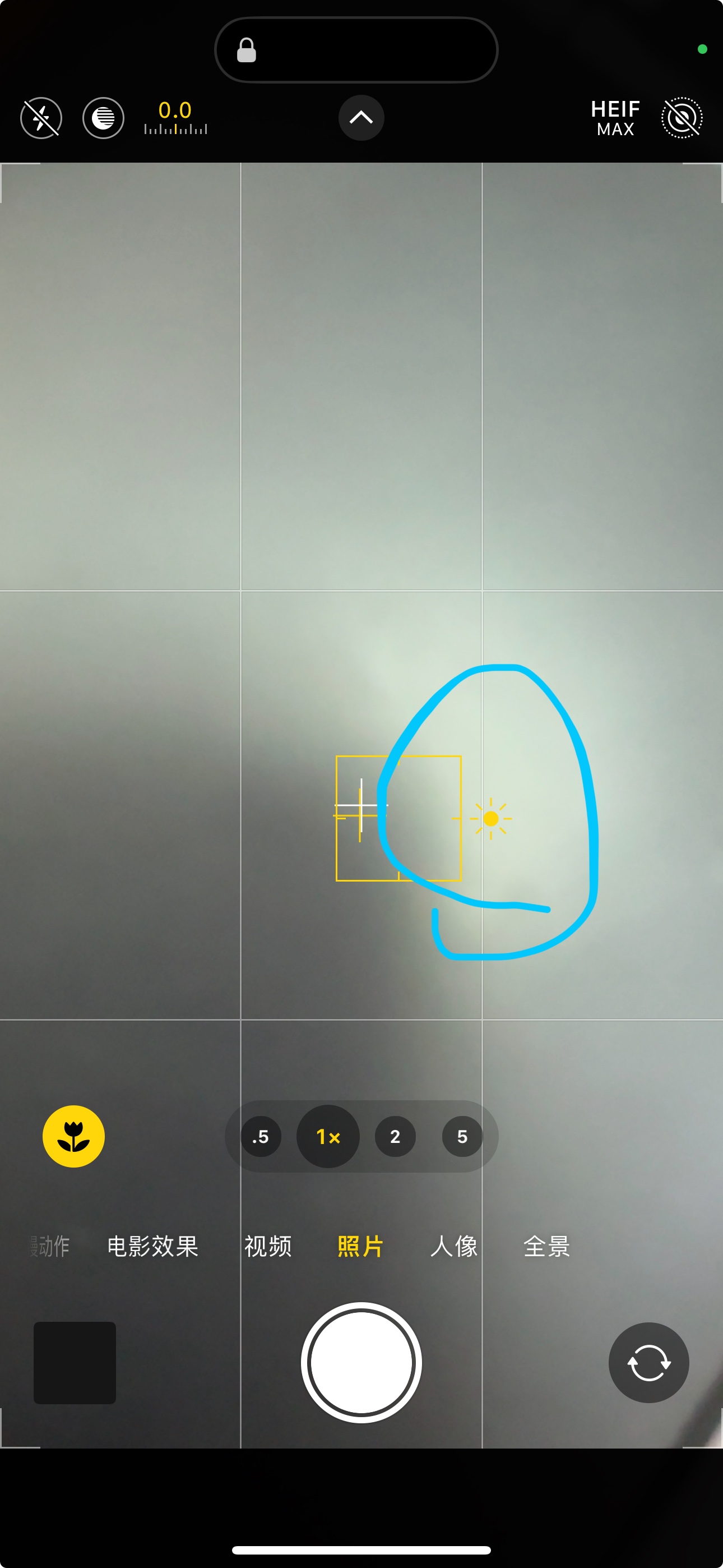Toggle the flash off icon
The width and height of the screenshot is (723, 1568).
pyautogui.click(x=41, y=118)
